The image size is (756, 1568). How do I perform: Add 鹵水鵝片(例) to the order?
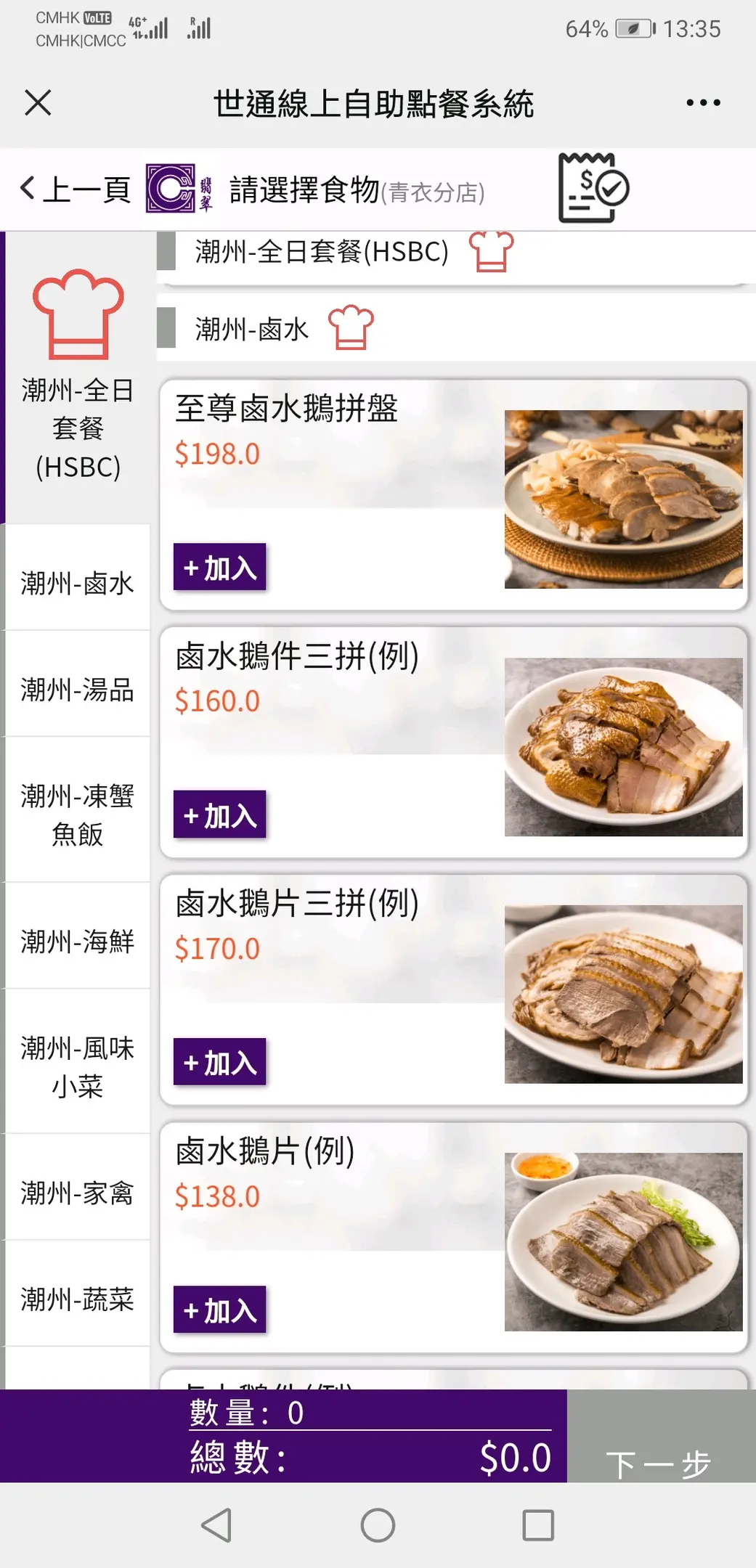point(219,1310)
